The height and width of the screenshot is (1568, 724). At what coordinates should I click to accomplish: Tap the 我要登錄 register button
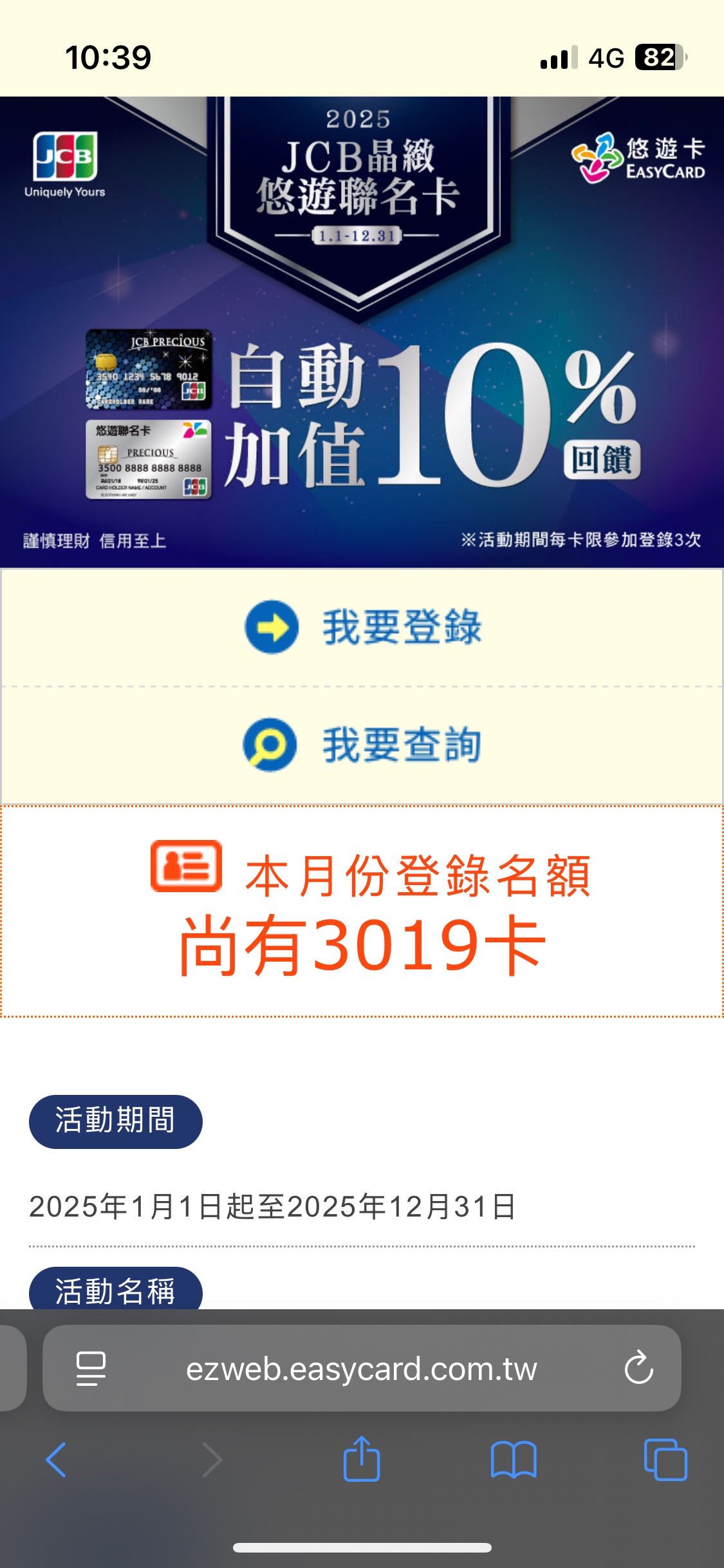click(x=362, y=628)
